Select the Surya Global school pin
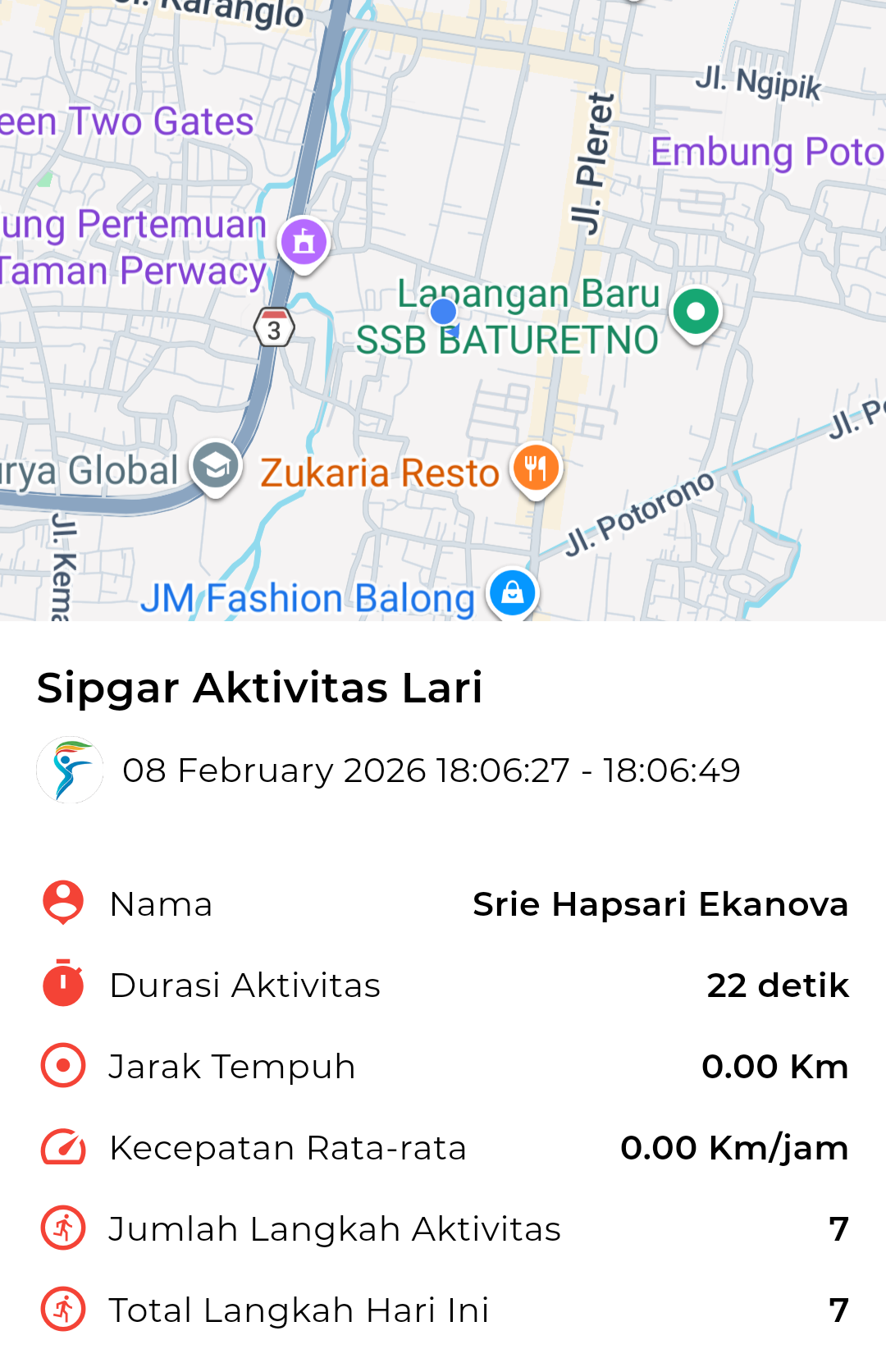 click(216, 465)
